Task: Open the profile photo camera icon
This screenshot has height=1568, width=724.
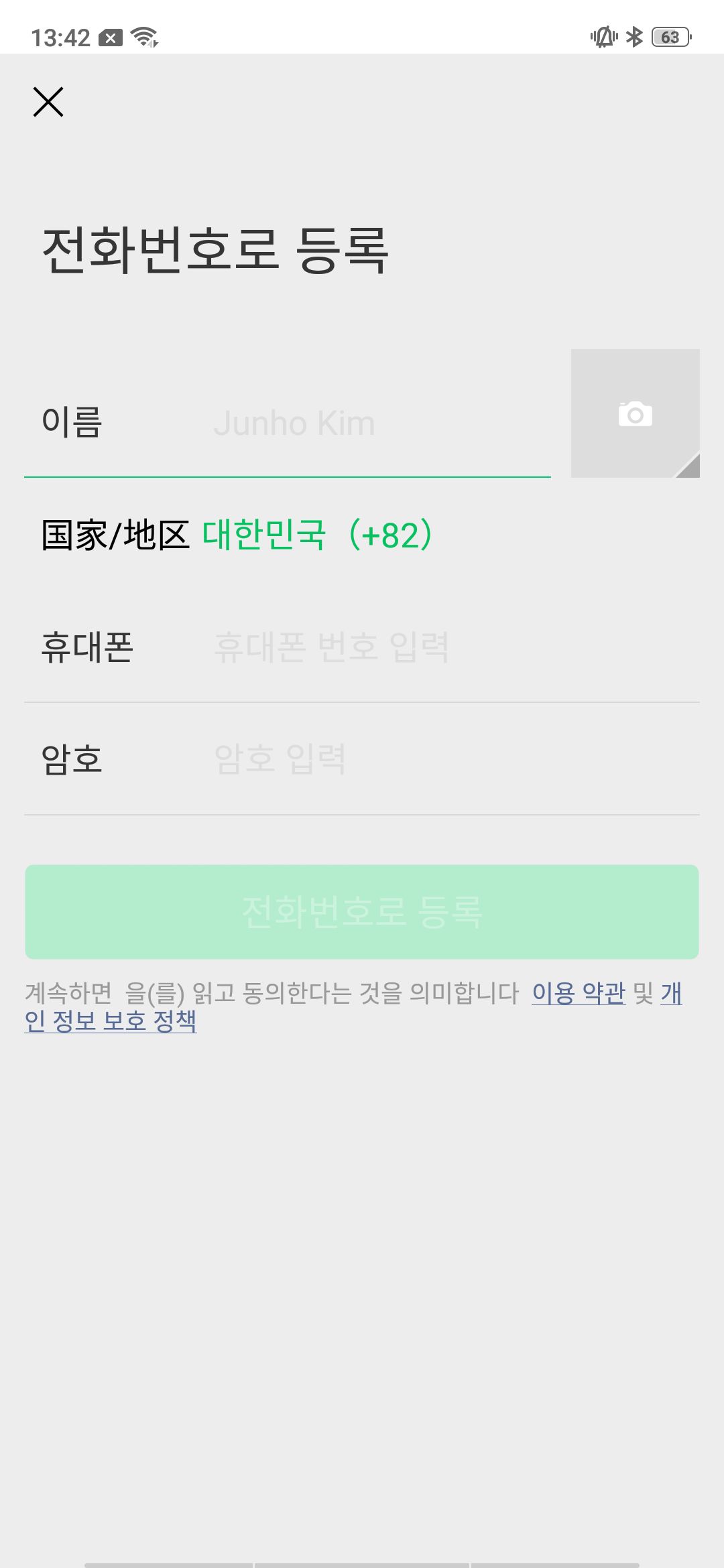Action: tap(634, 415)
